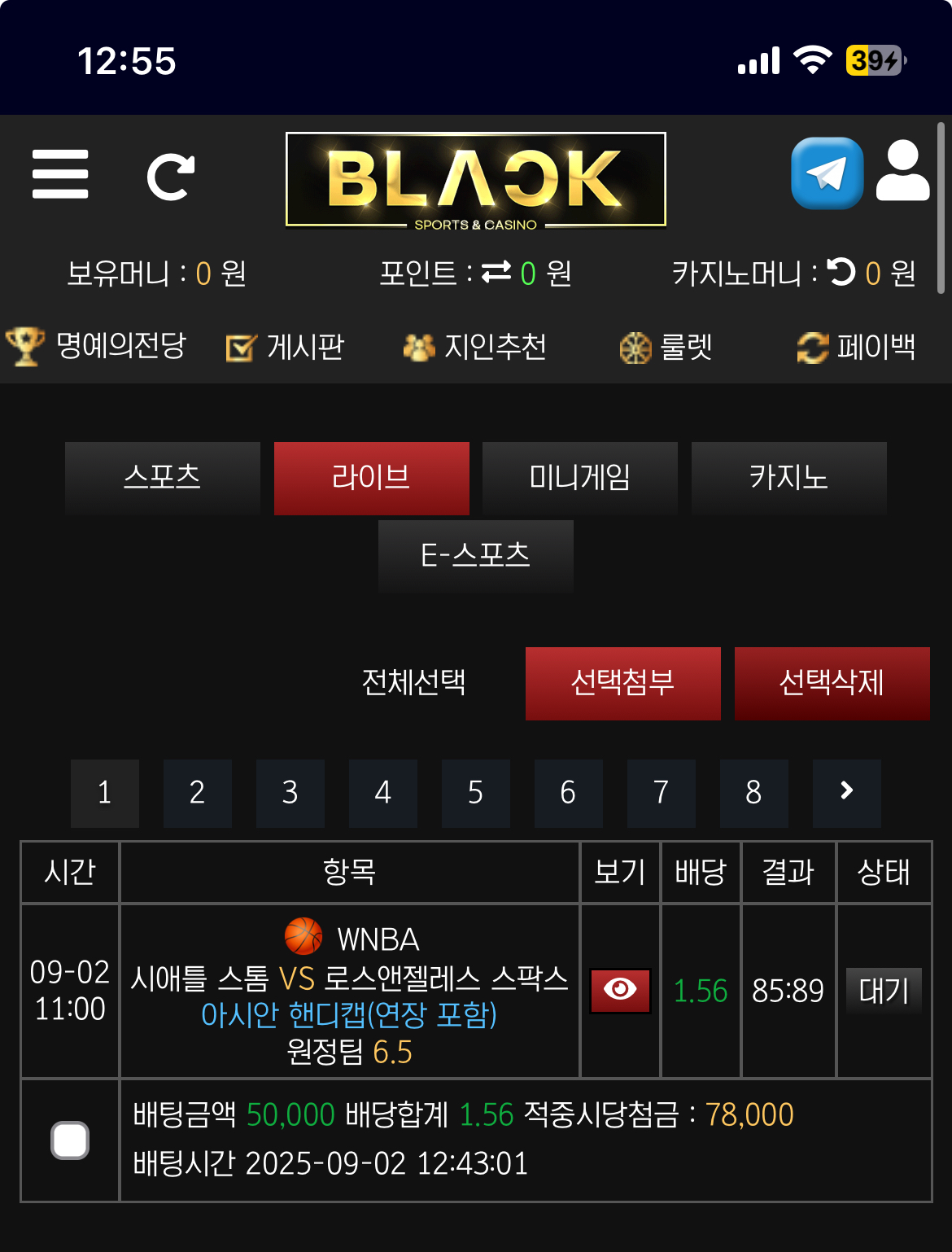Go to page 2

[x=197, y=793]
